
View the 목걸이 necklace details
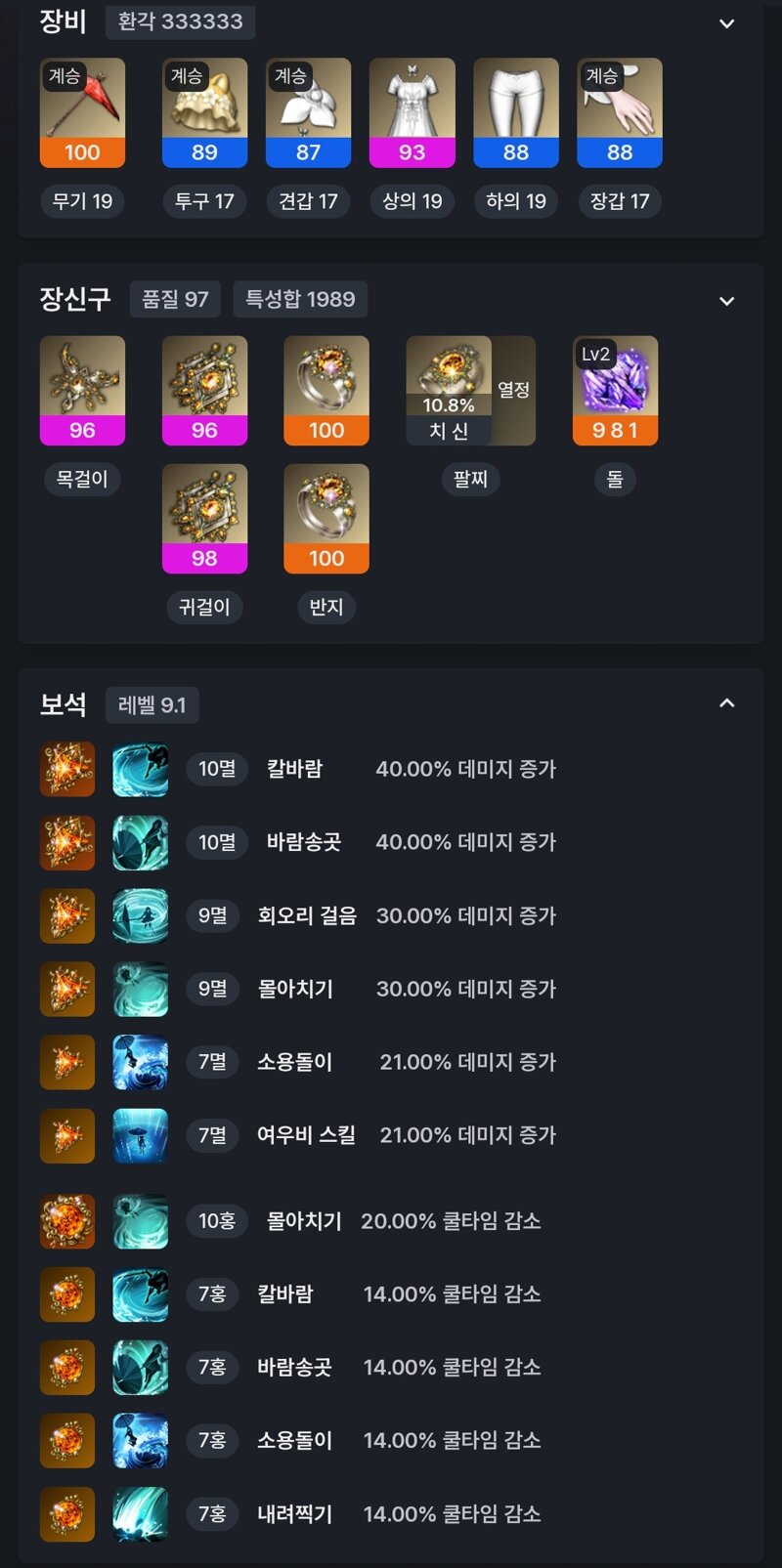82,391
